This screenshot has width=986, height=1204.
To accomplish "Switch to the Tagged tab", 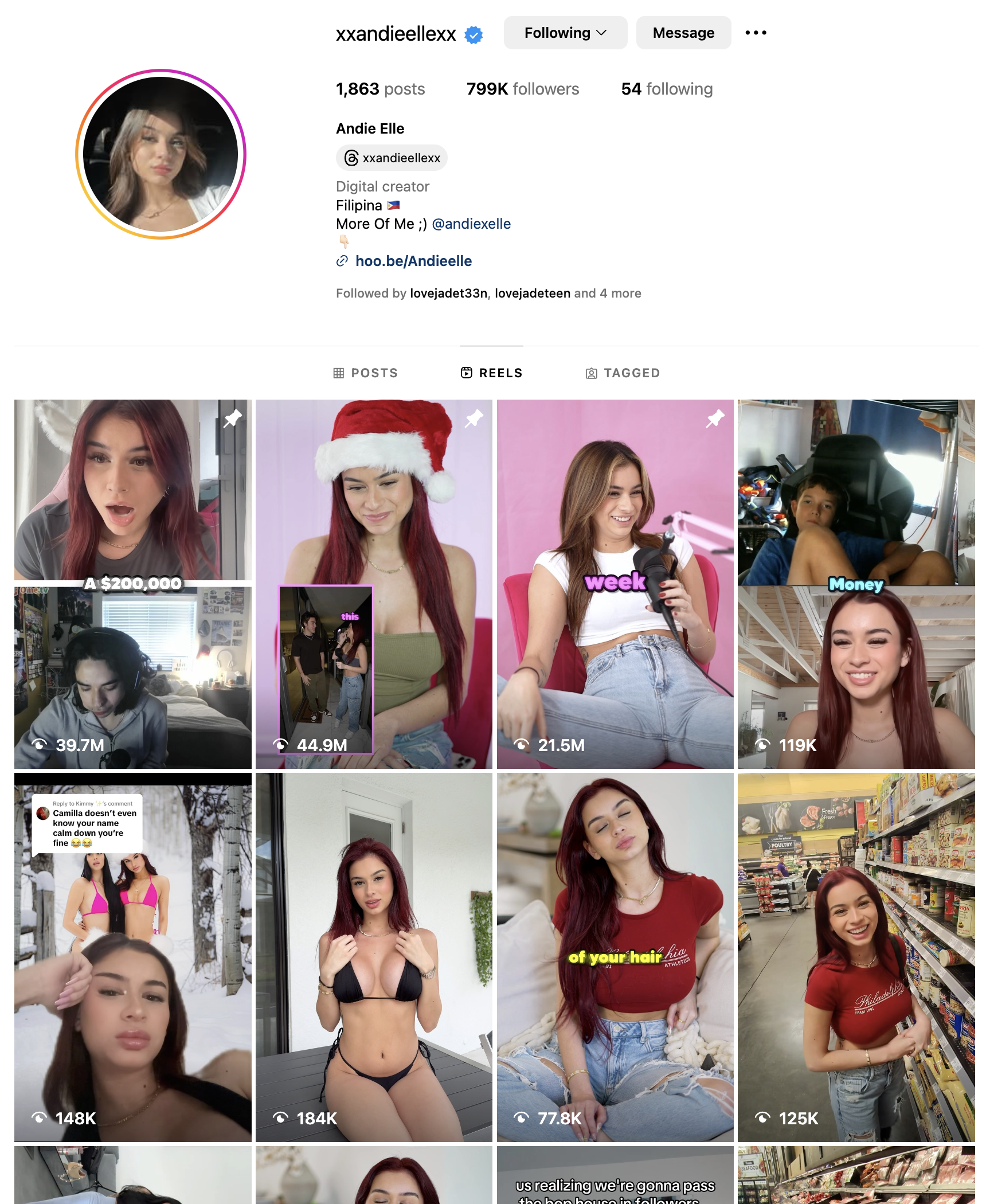I will click(623, 373).
